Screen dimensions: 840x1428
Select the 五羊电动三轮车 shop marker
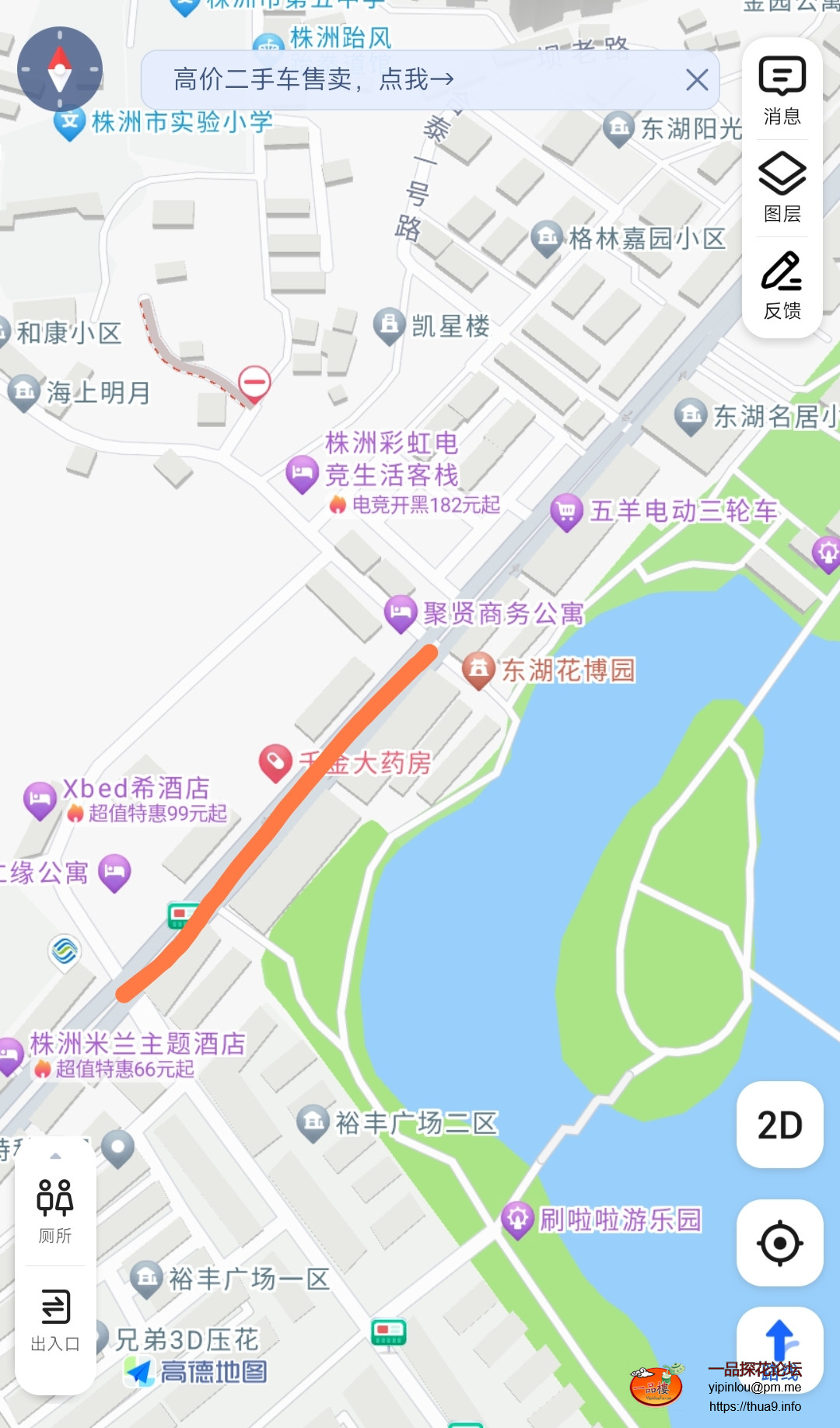click(566, 511)
